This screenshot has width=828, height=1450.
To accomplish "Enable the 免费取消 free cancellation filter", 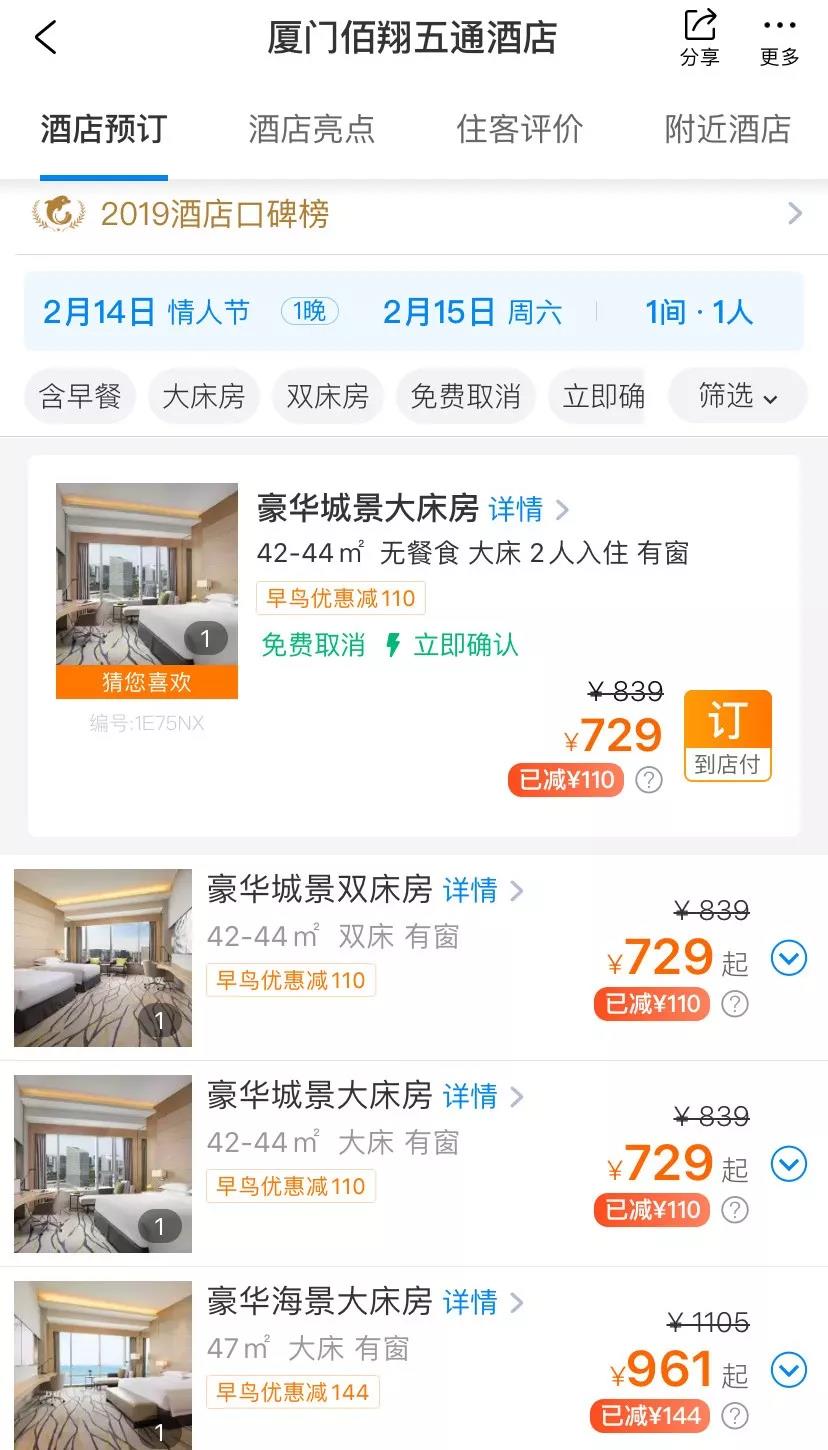I will (465, 396).
